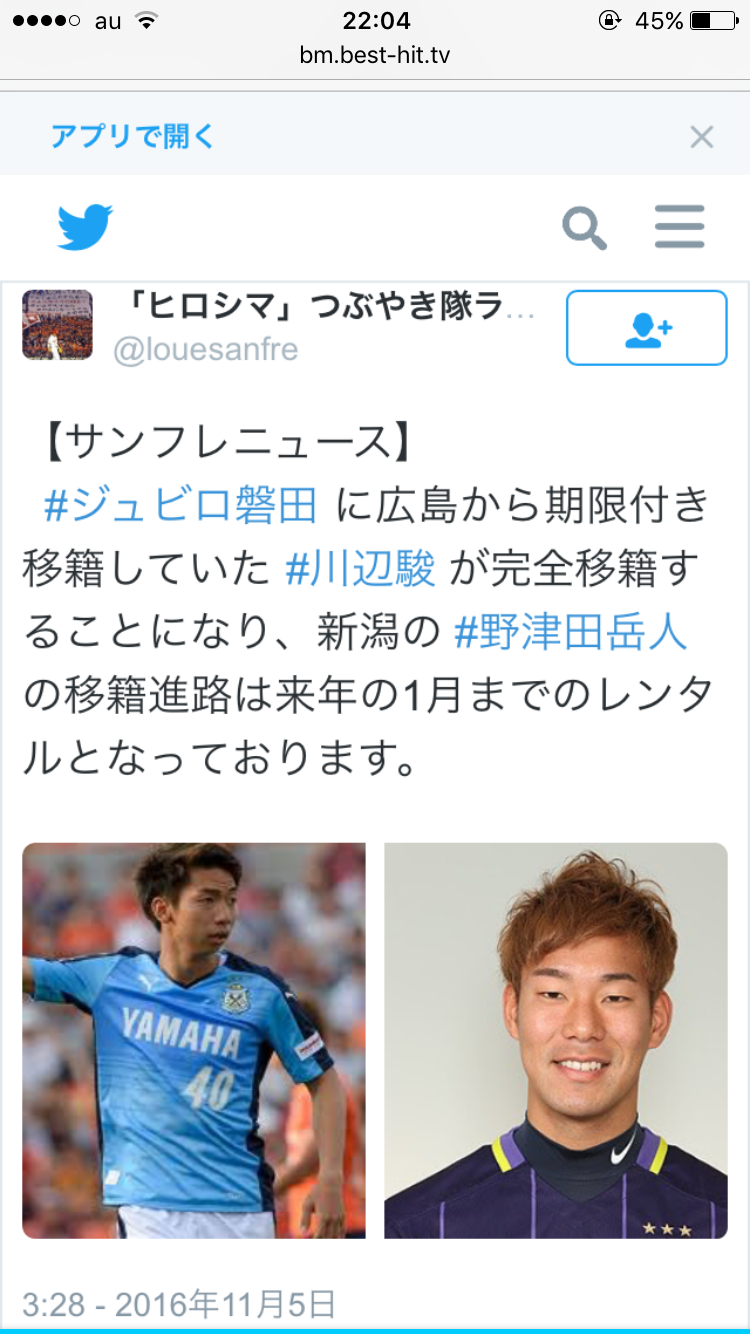Open the tweet timestamp 2016年11月5日
This screenshot has height=1334, width=750.
[179, 1305]
